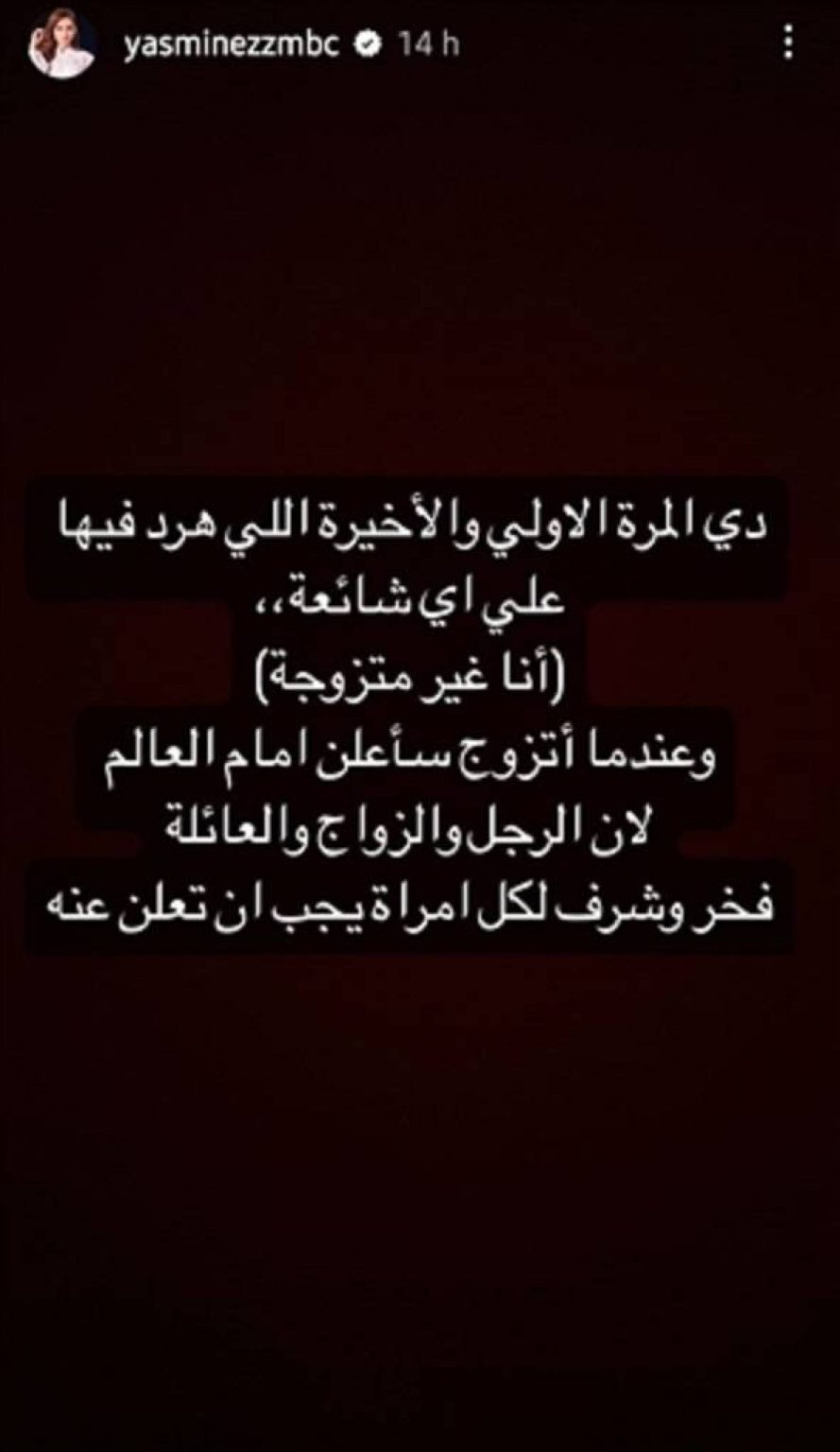
Task: Open the three-dot overflow menu
Action: click(788, 43)
